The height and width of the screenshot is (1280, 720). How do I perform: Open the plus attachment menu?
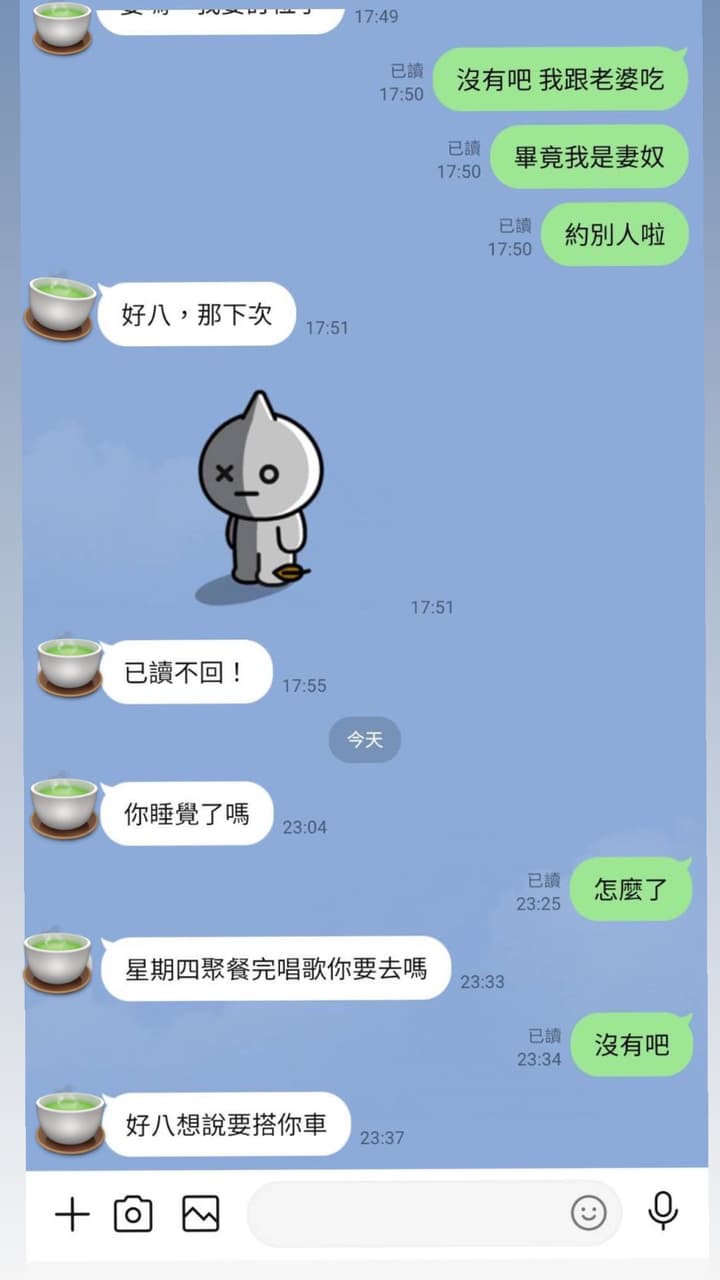click(x=72, y=1215)
